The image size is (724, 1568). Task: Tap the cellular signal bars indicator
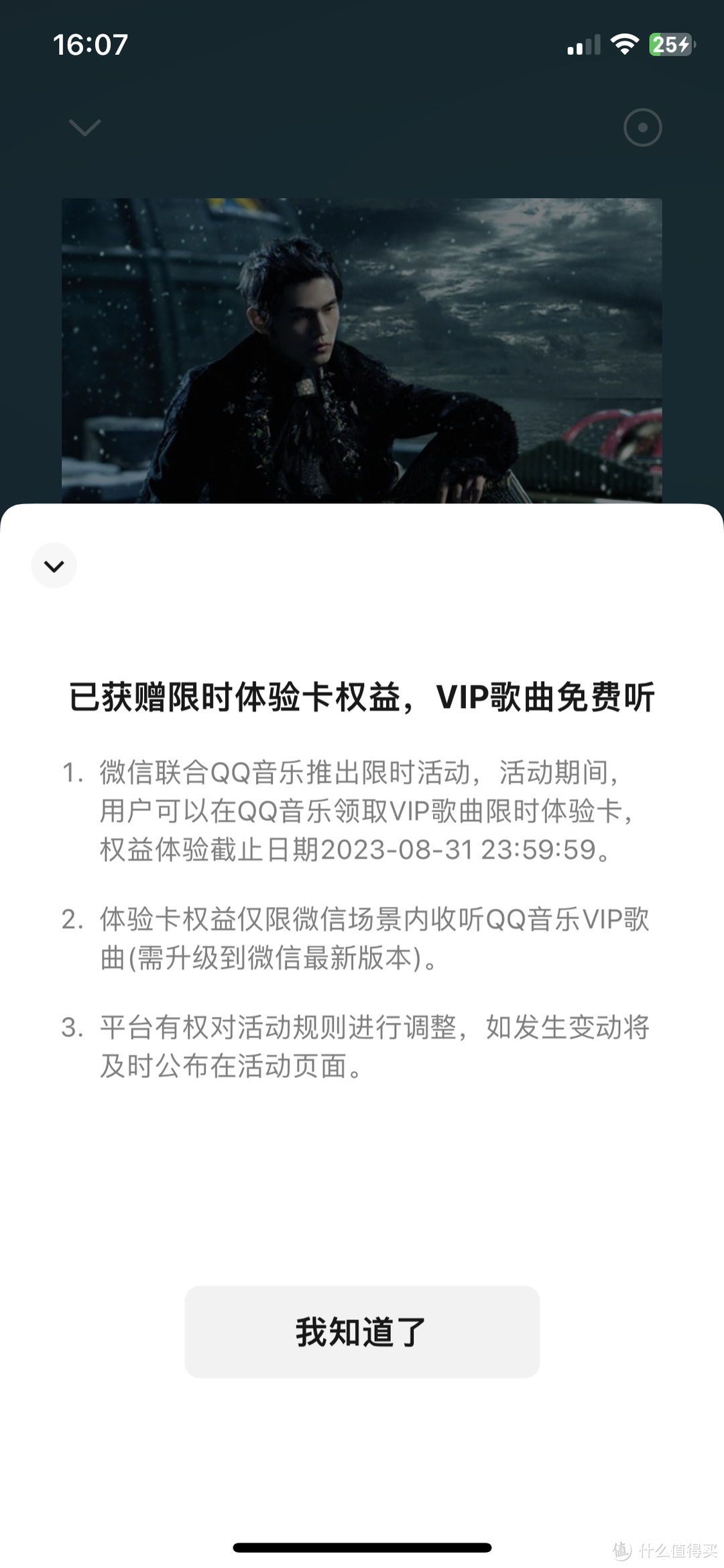click(583, 46)
